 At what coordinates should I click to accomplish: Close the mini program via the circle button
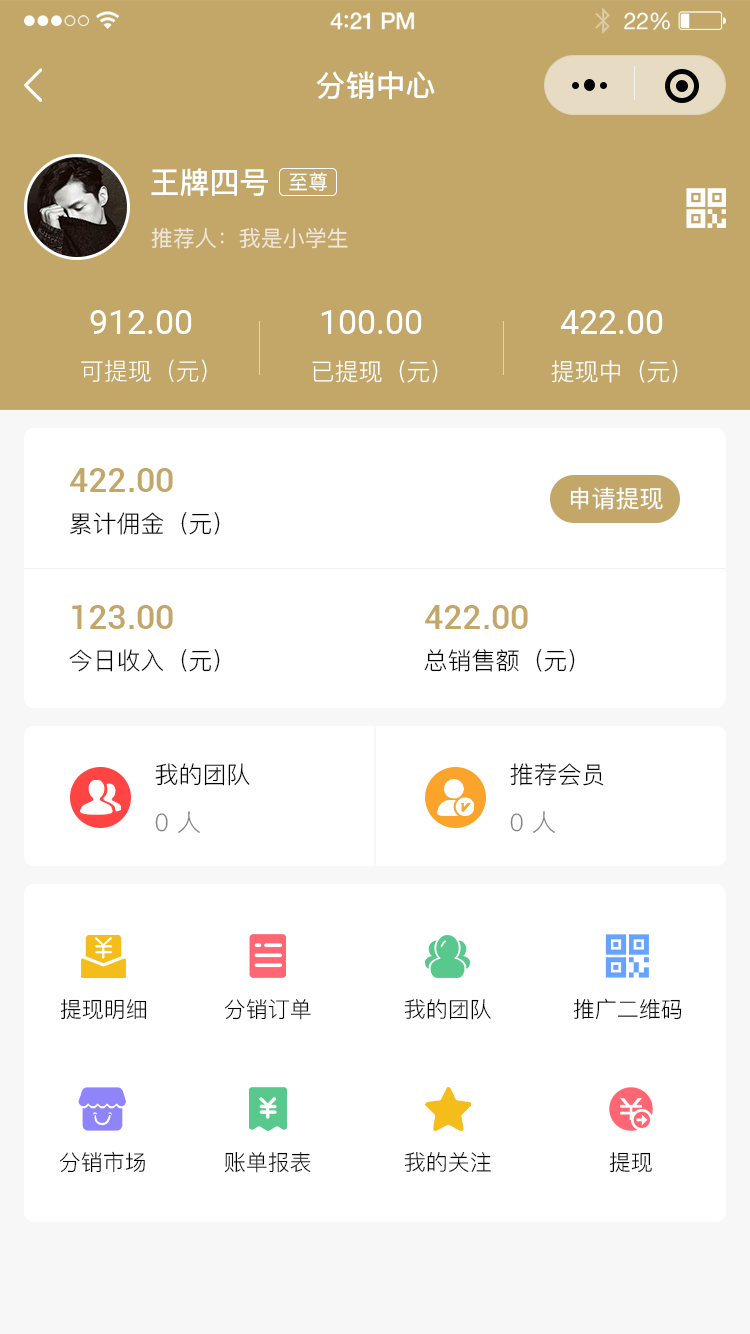click(x=681, y=86)
